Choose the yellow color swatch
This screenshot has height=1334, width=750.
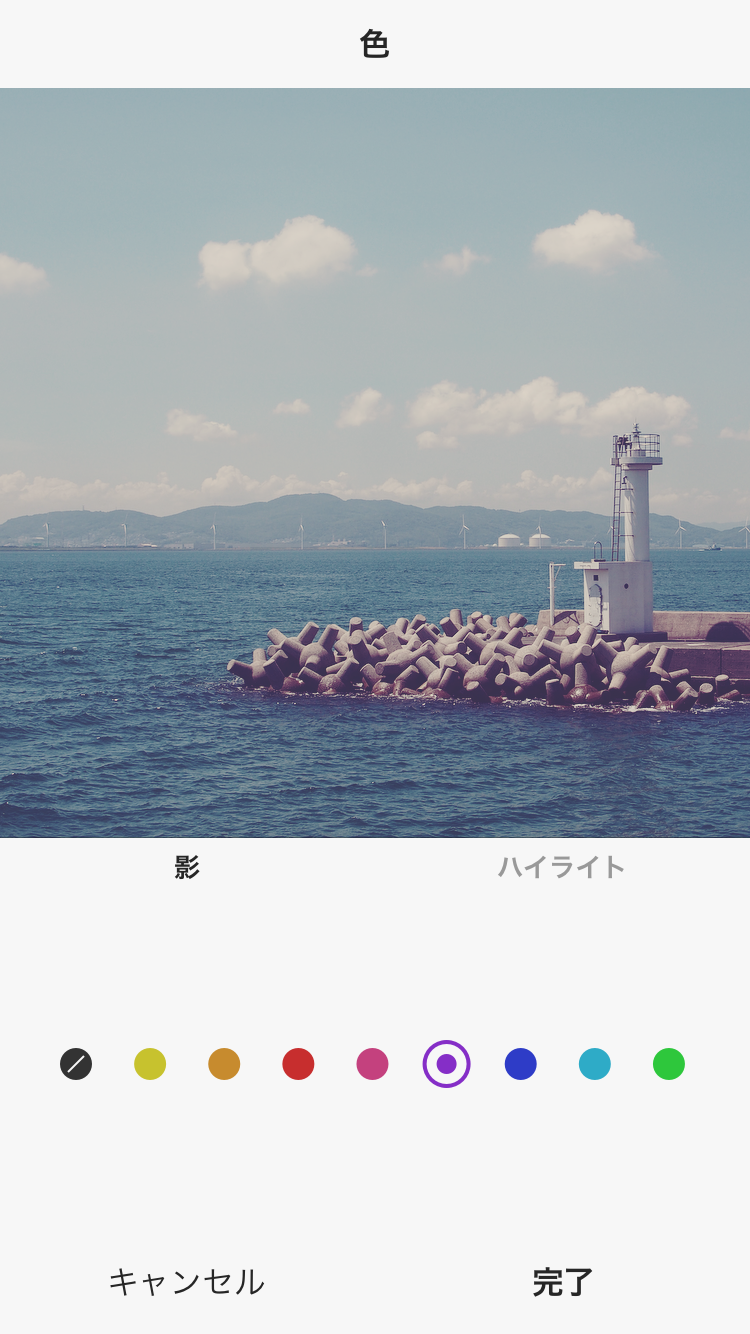point(150,1064)
